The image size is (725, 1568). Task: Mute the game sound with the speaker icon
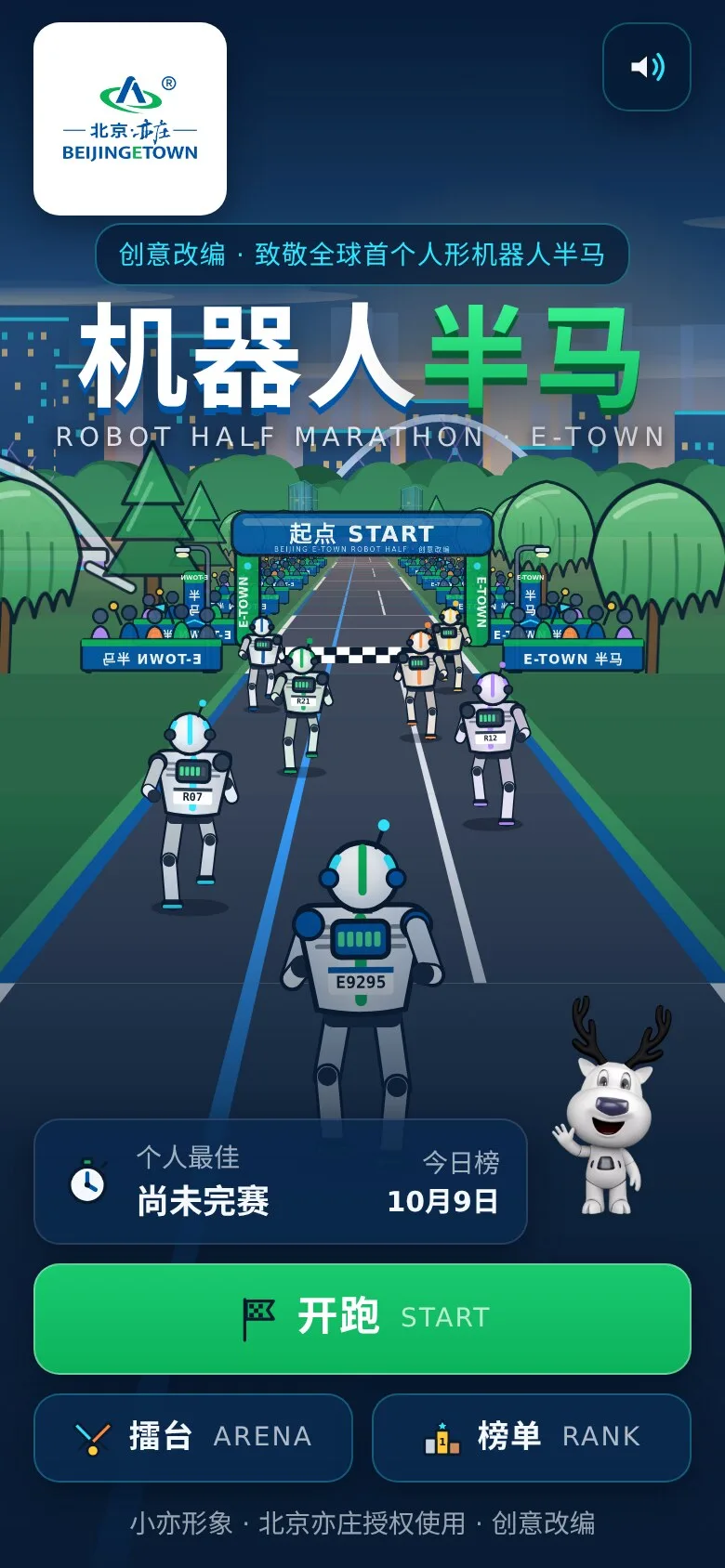pos(647,67)
